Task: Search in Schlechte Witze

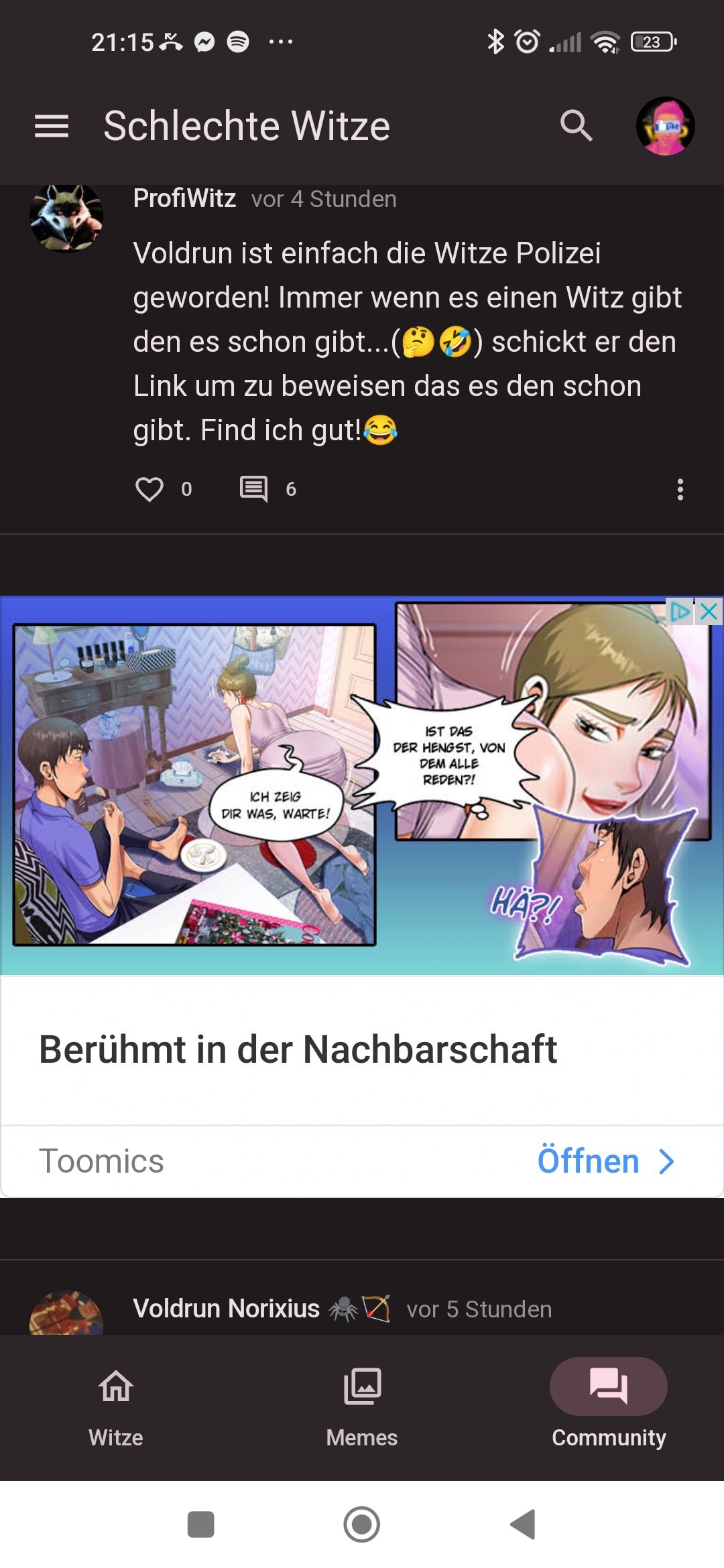Action: (x=576, y=126)
